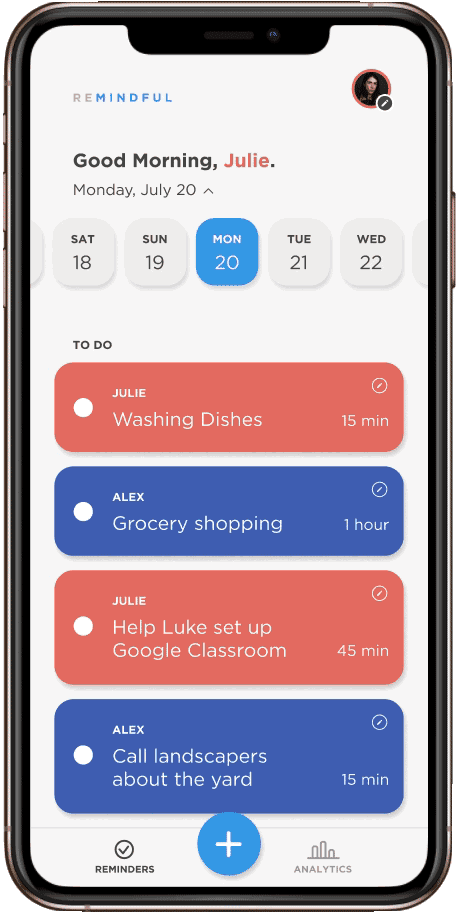Edit the Call landscapers reminder
Viewport: 458px width, 918px height.
coord(380,723)
